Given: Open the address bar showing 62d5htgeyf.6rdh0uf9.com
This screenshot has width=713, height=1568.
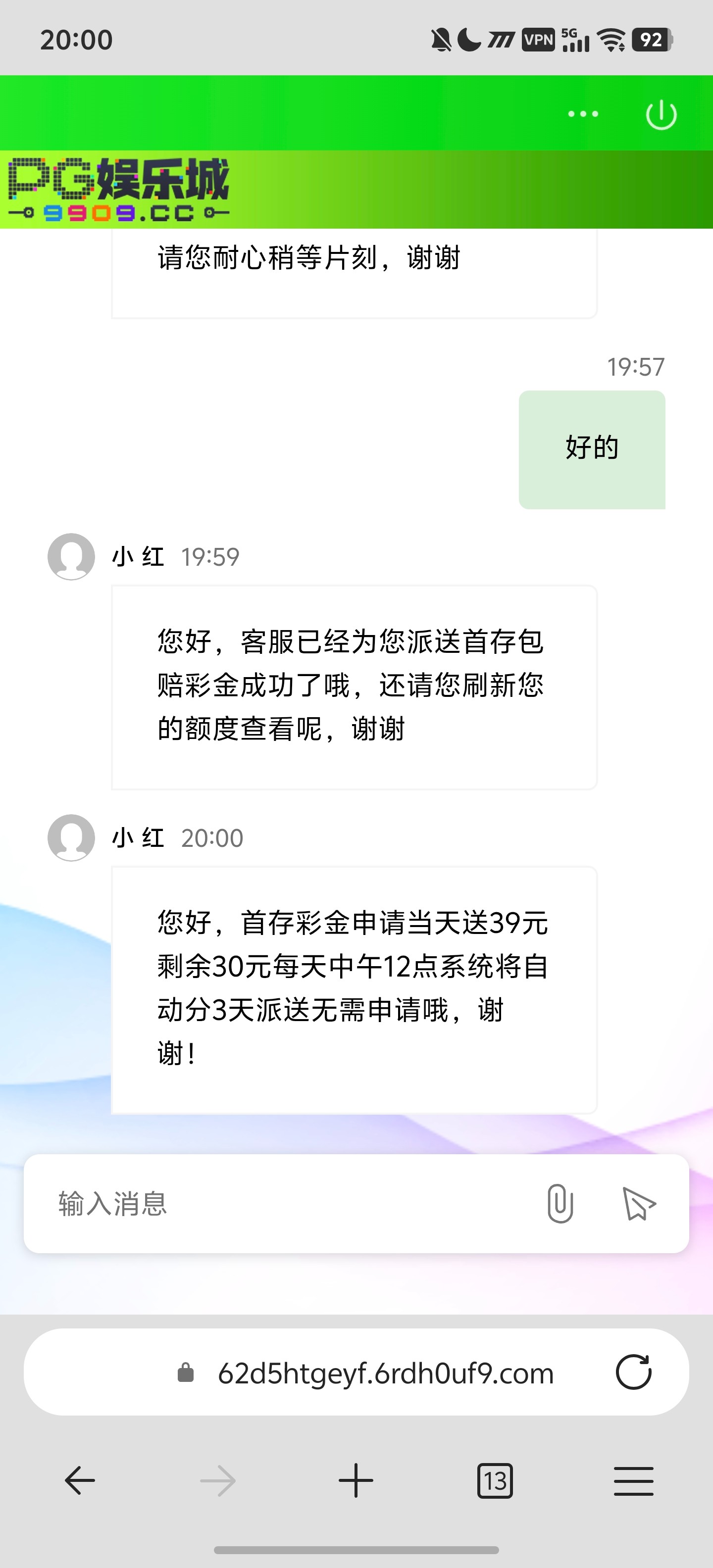Looking at the screenshot, I should pyautogui.click(x=386, y=1372).
